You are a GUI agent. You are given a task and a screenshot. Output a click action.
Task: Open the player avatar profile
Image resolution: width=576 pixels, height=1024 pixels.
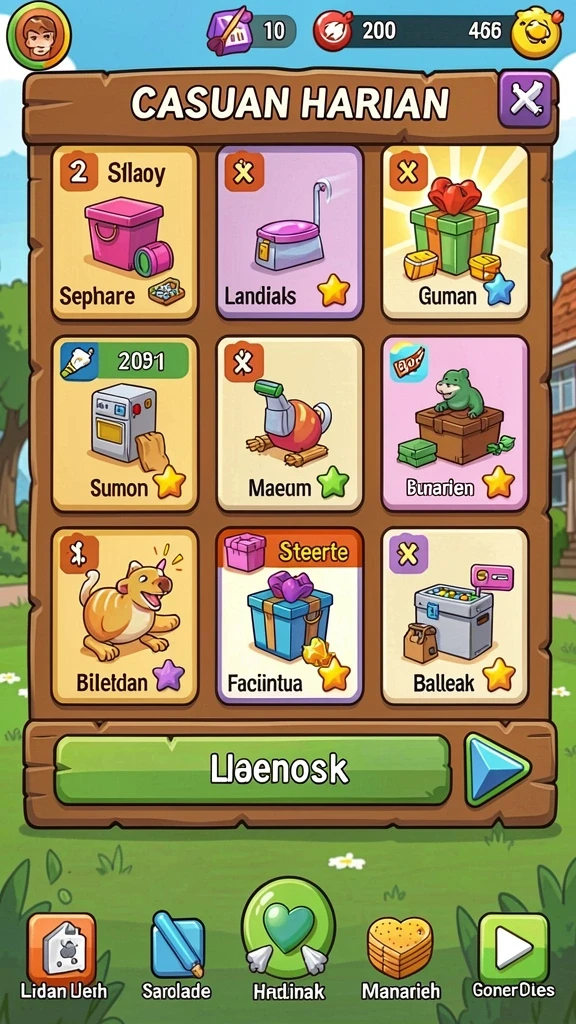tap(39, 36)
